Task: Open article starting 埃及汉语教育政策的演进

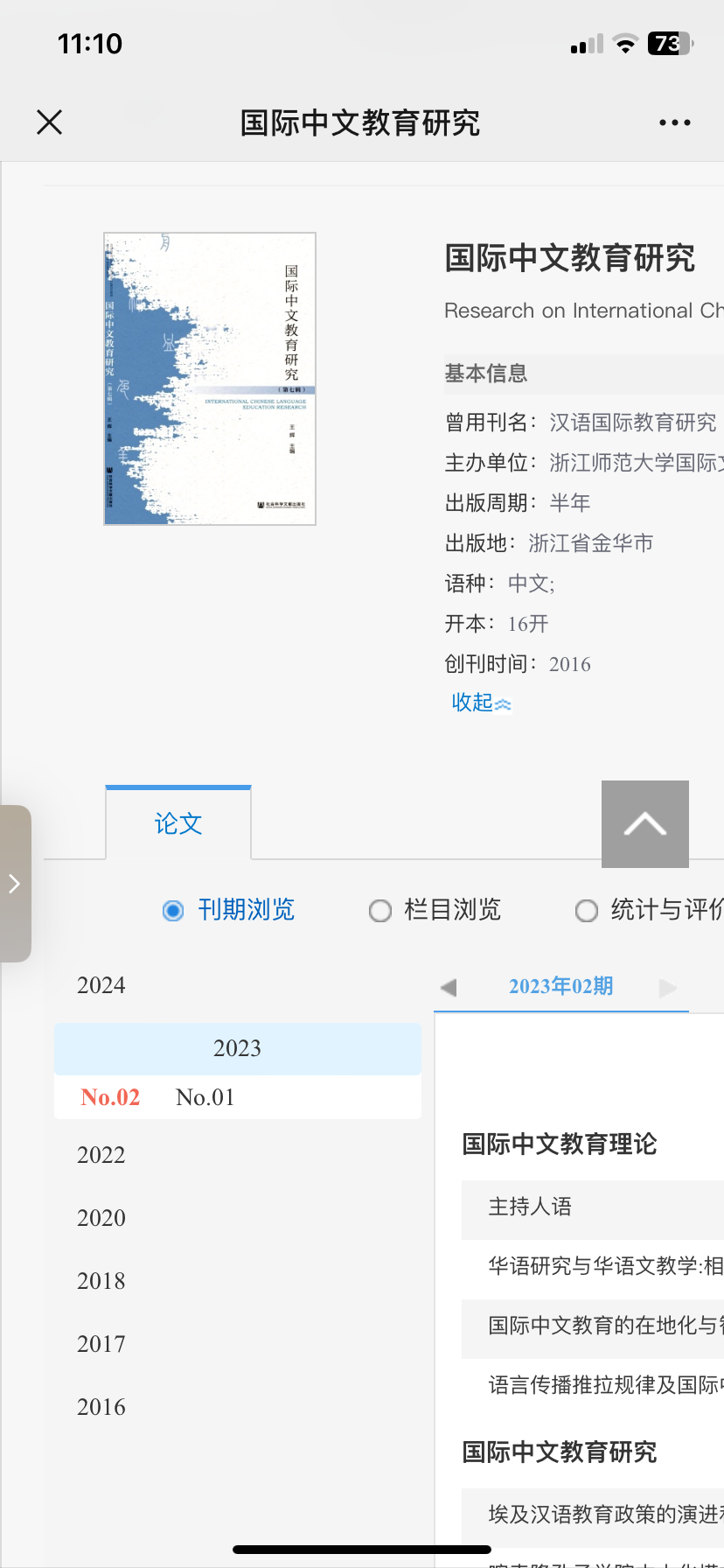Action: click(606, 1515)
